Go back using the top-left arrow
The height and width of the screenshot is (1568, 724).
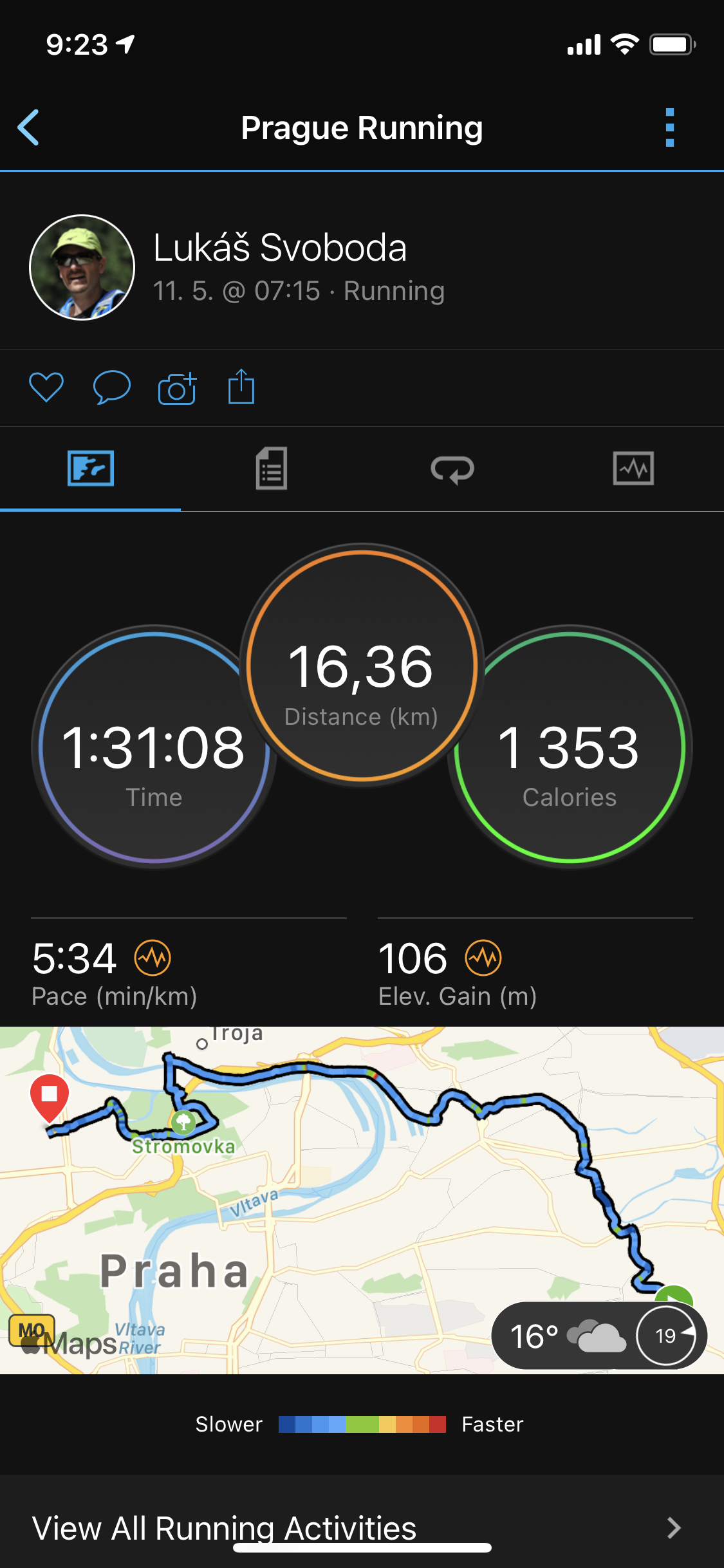28,127
